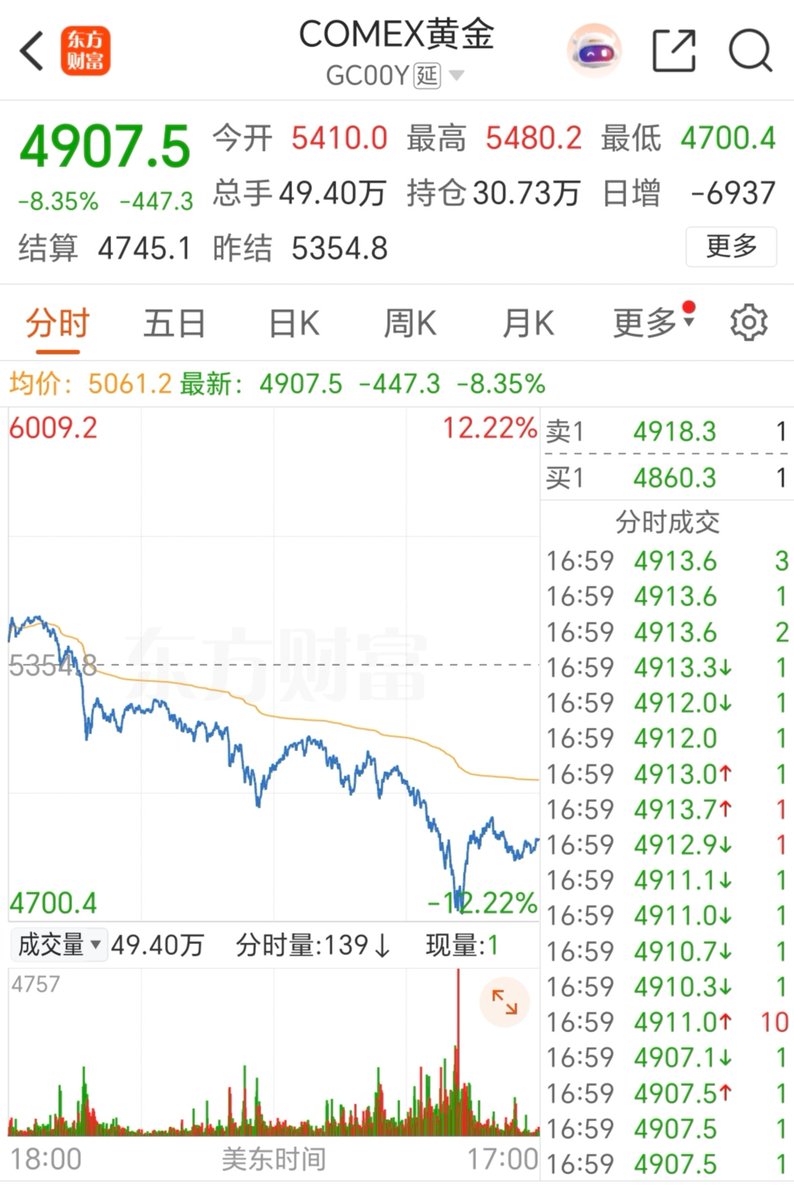Expand the 更多 chart period dropdown
This screenshot has height=1200, width=794.
tap(653, 323)
